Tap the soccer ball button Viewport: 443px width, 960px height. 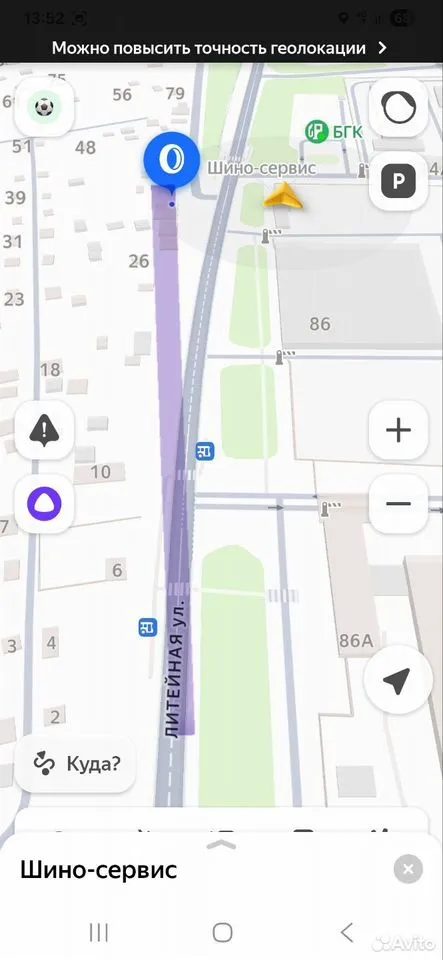(x=44, y=107)
